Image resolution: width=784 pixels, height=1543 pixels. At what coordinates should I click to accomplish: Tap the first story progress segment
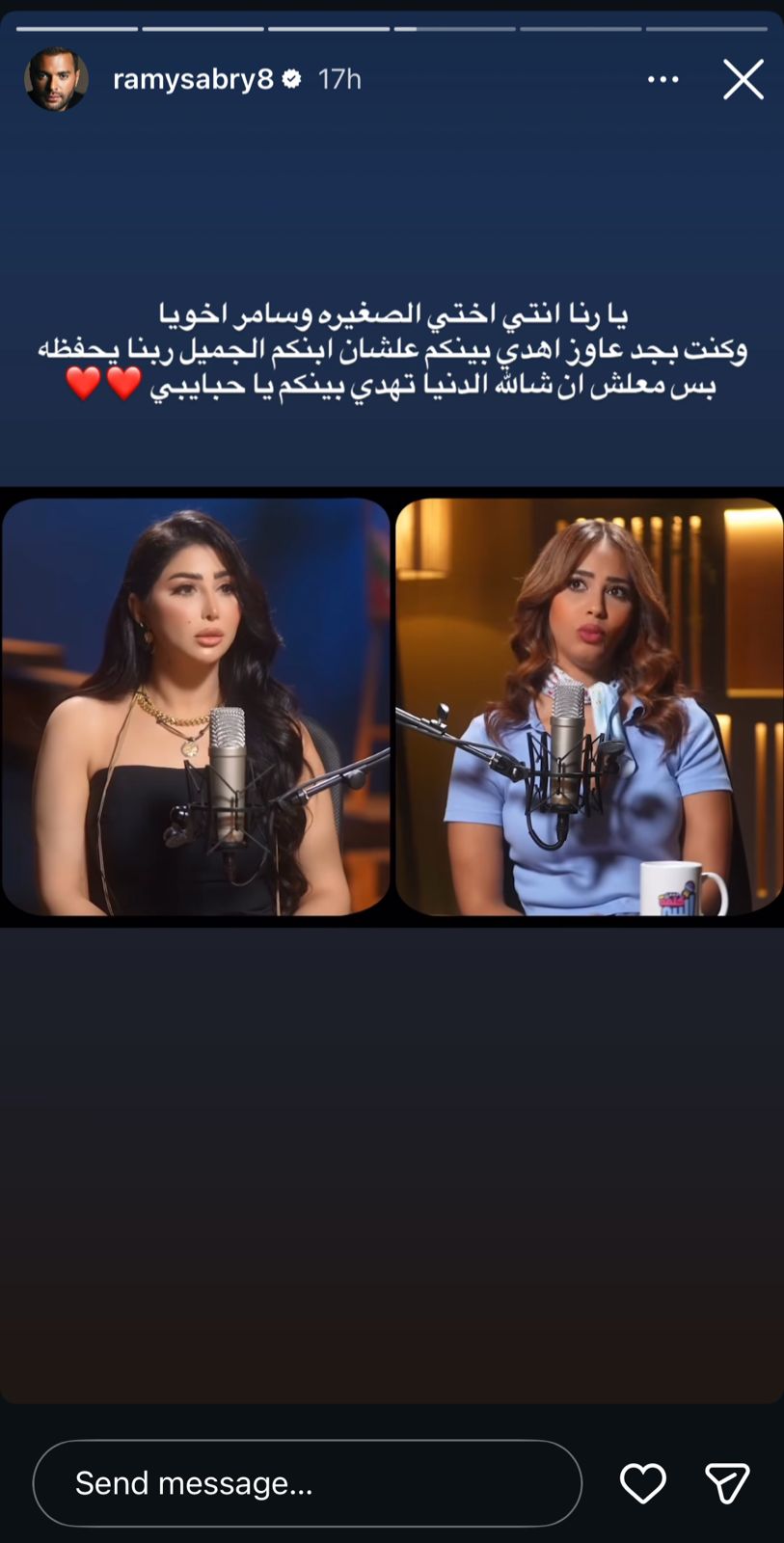(76, 29)
